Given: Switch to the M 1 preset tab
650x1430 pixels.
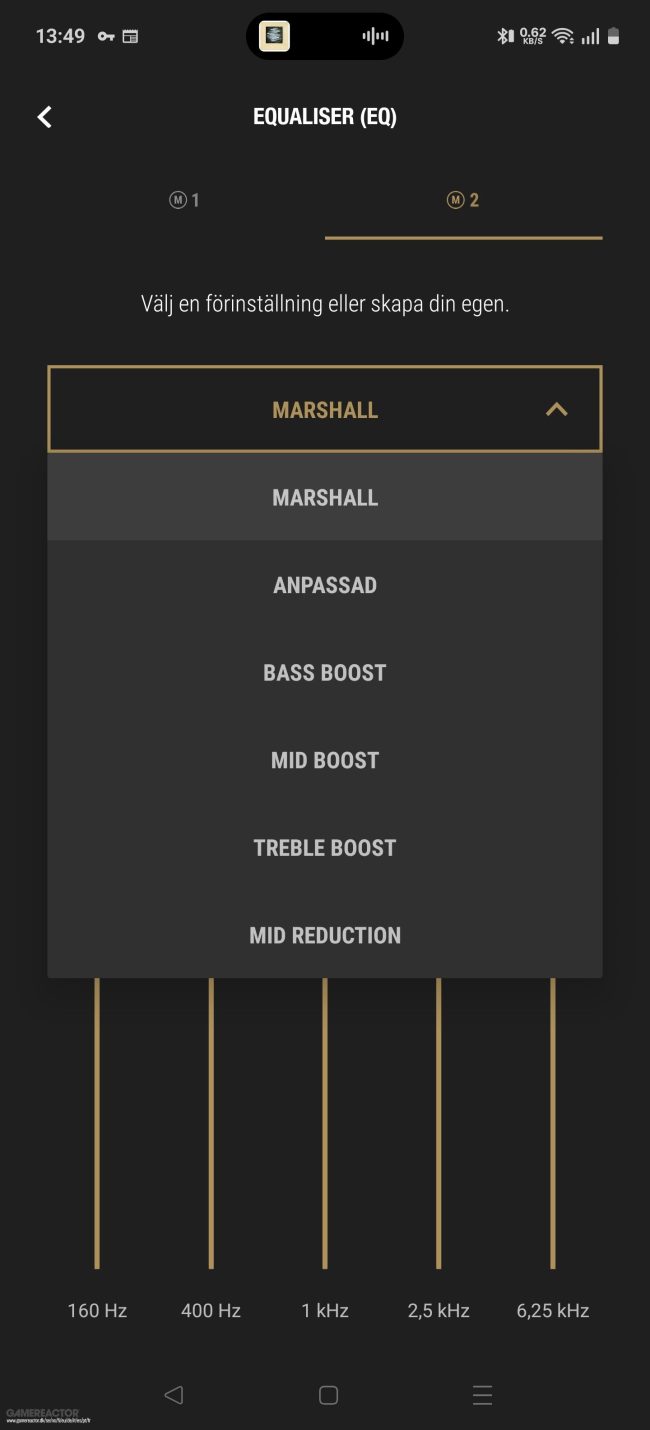Looking at the screenshot, I should click(185, 200).
